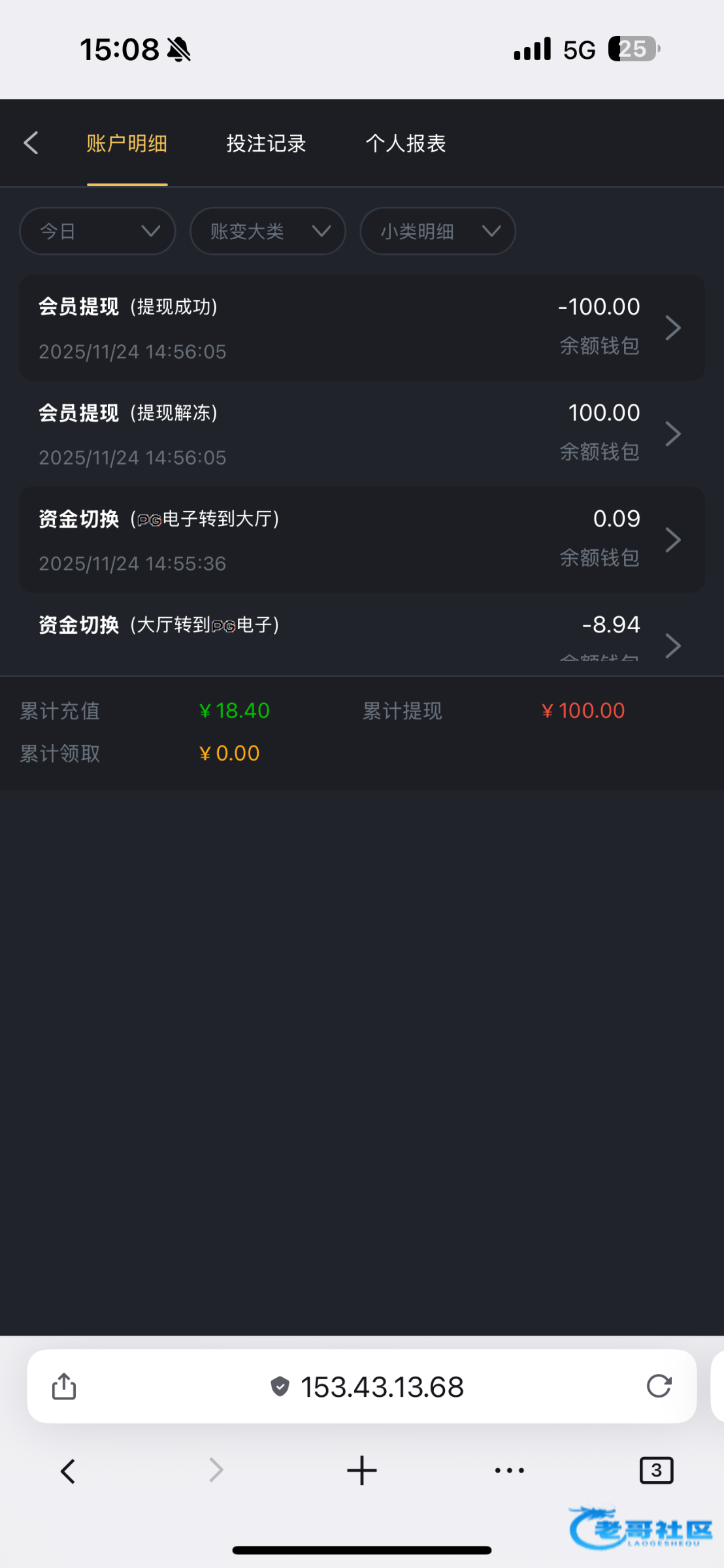Show the three open browser tabs

point(656,1471)
